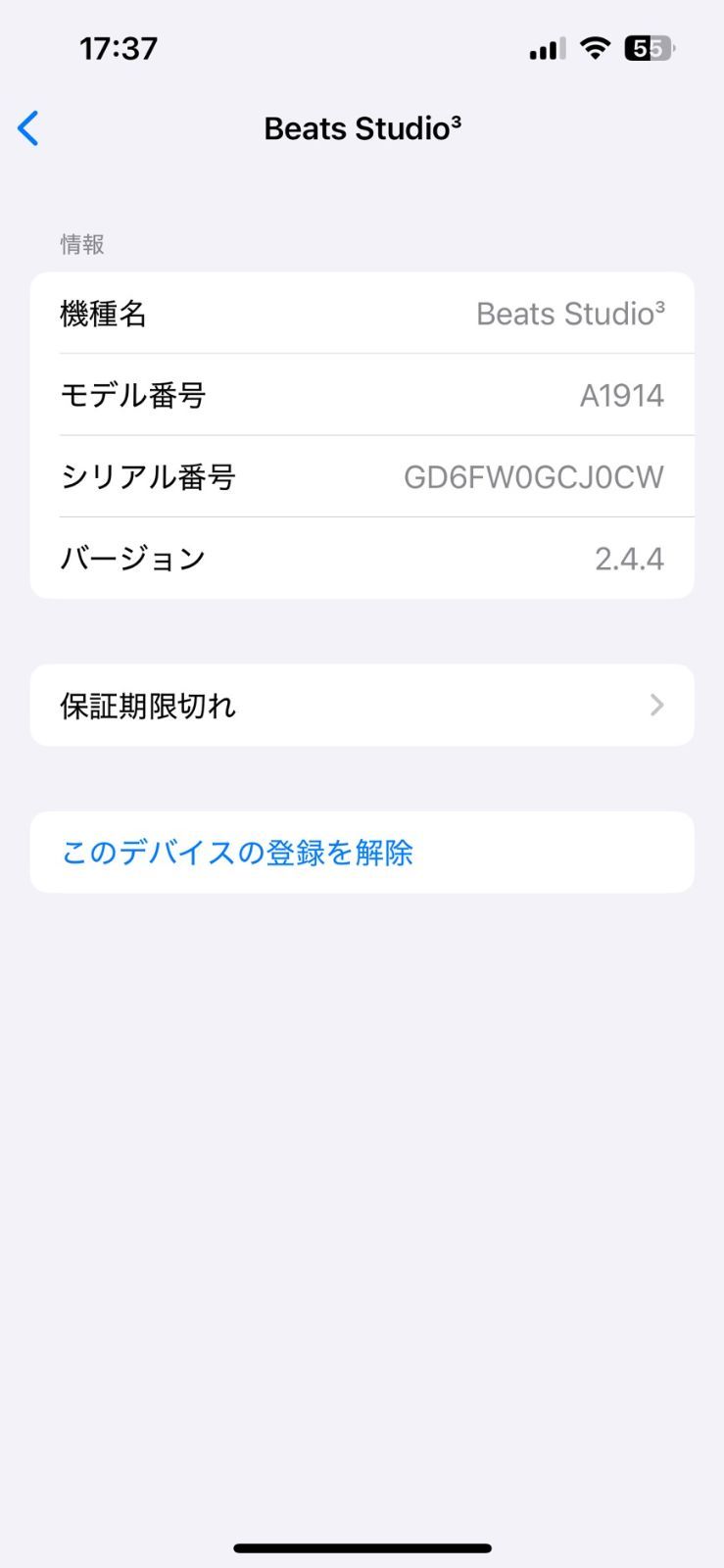
Task: Tap このデバイスの登録を解除 to unregister device
Action: 237,853
